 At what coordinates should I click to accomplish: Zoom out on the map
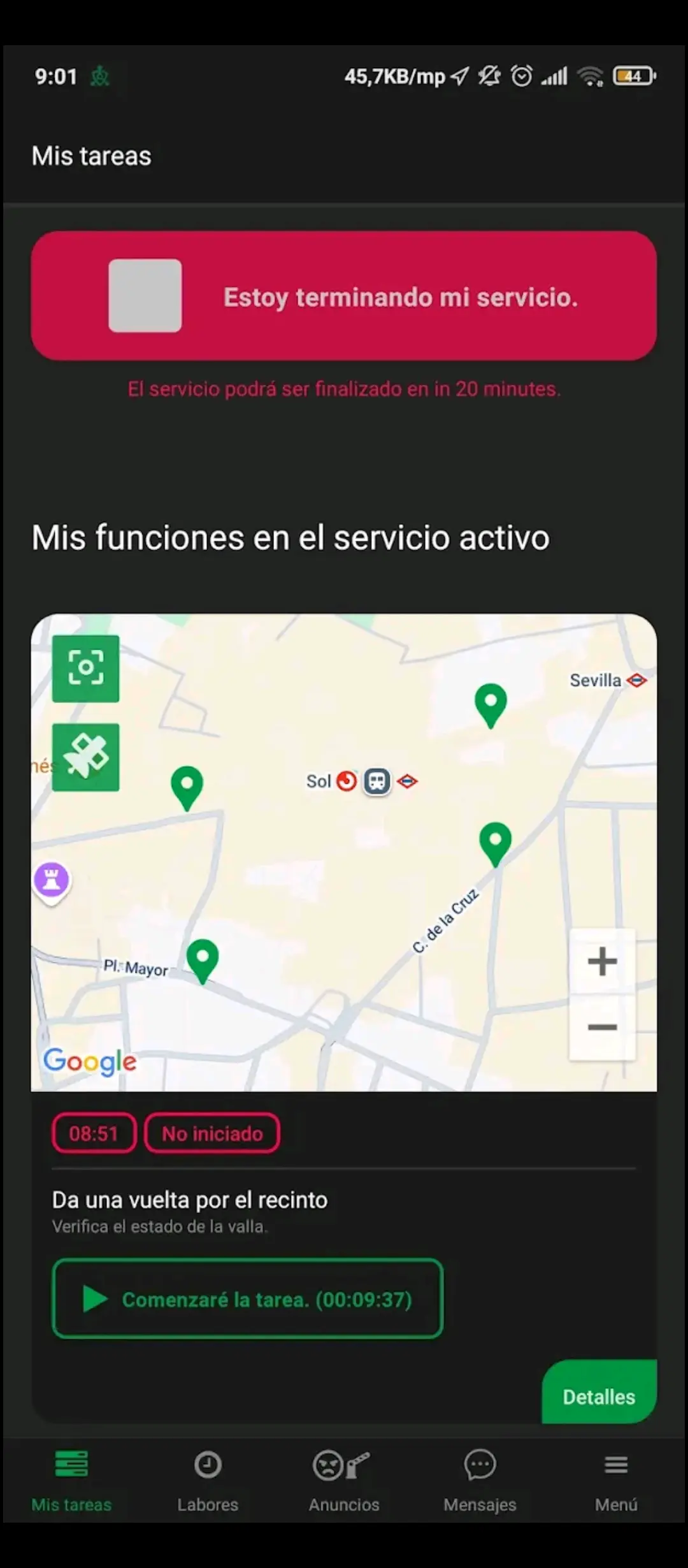602,1027
